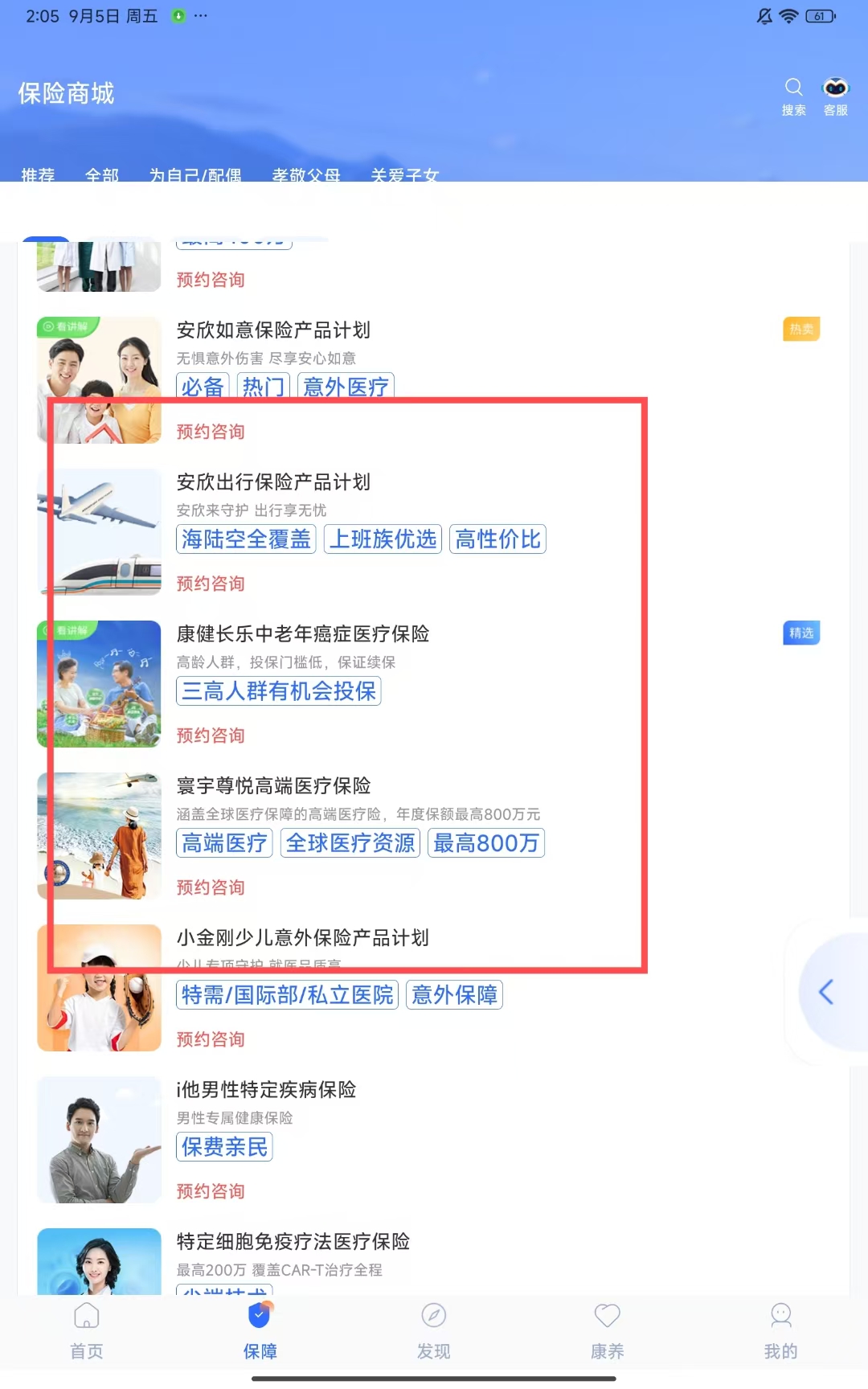This screenshot has width=868, height=1389.
Task: Tap 预约咨询 under 寰宇尊悦高端医疗保险
Action: click(x=211, y=887)
